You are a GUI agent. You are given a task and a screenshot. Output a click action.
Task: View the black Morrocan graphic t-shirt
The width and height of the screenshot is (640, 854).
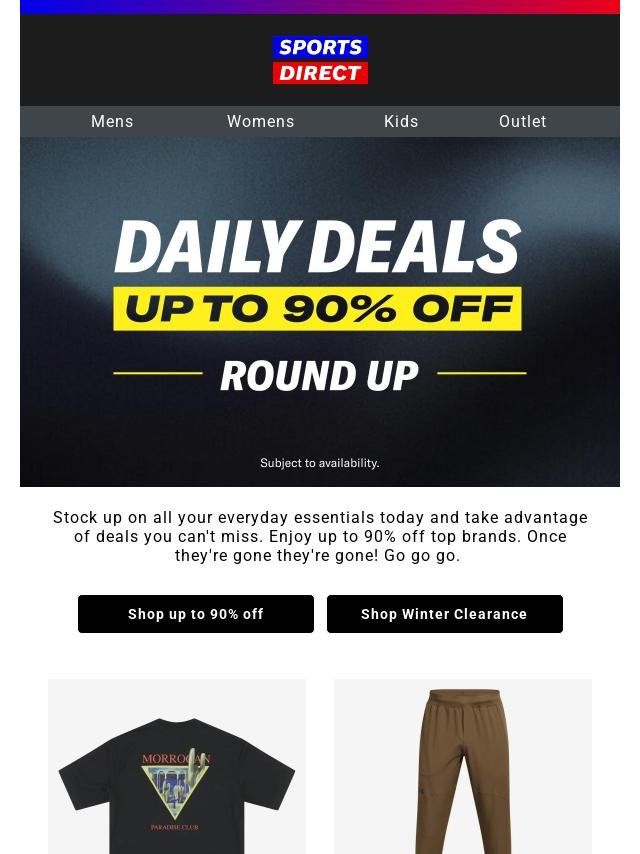pyautogui.click(x=177, y=768)
